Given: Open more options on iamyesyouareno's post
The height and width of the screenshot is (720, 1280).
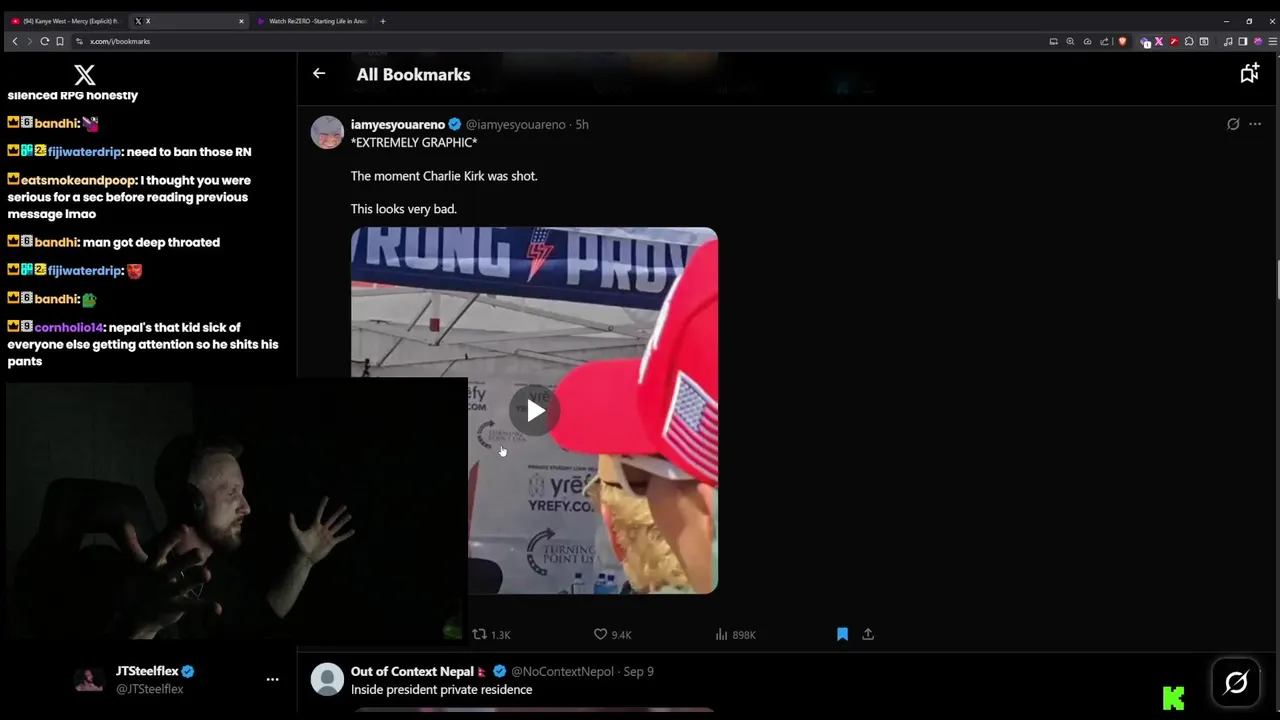Looking at the screenshot, I should click(1255, 124).
